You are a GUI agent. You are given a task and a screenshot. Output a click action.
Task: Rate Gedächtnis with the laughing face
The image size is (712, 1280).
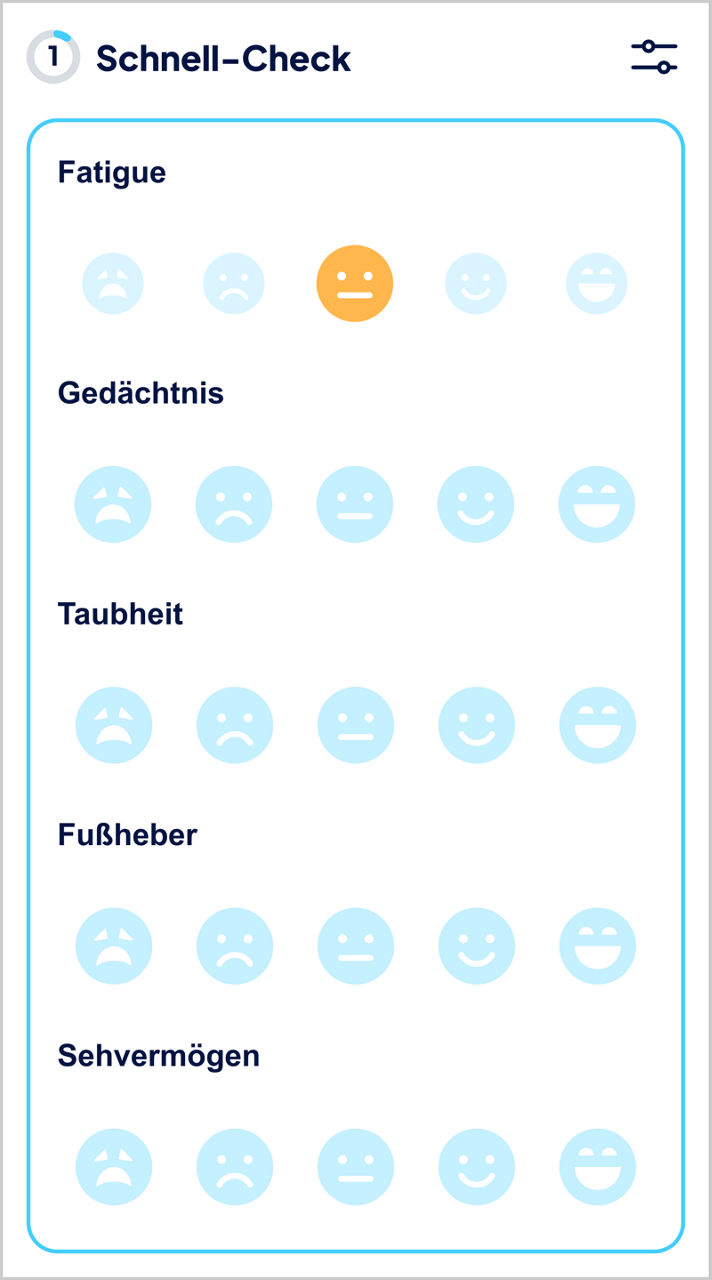pyautogui.click(x=597, y=504)
